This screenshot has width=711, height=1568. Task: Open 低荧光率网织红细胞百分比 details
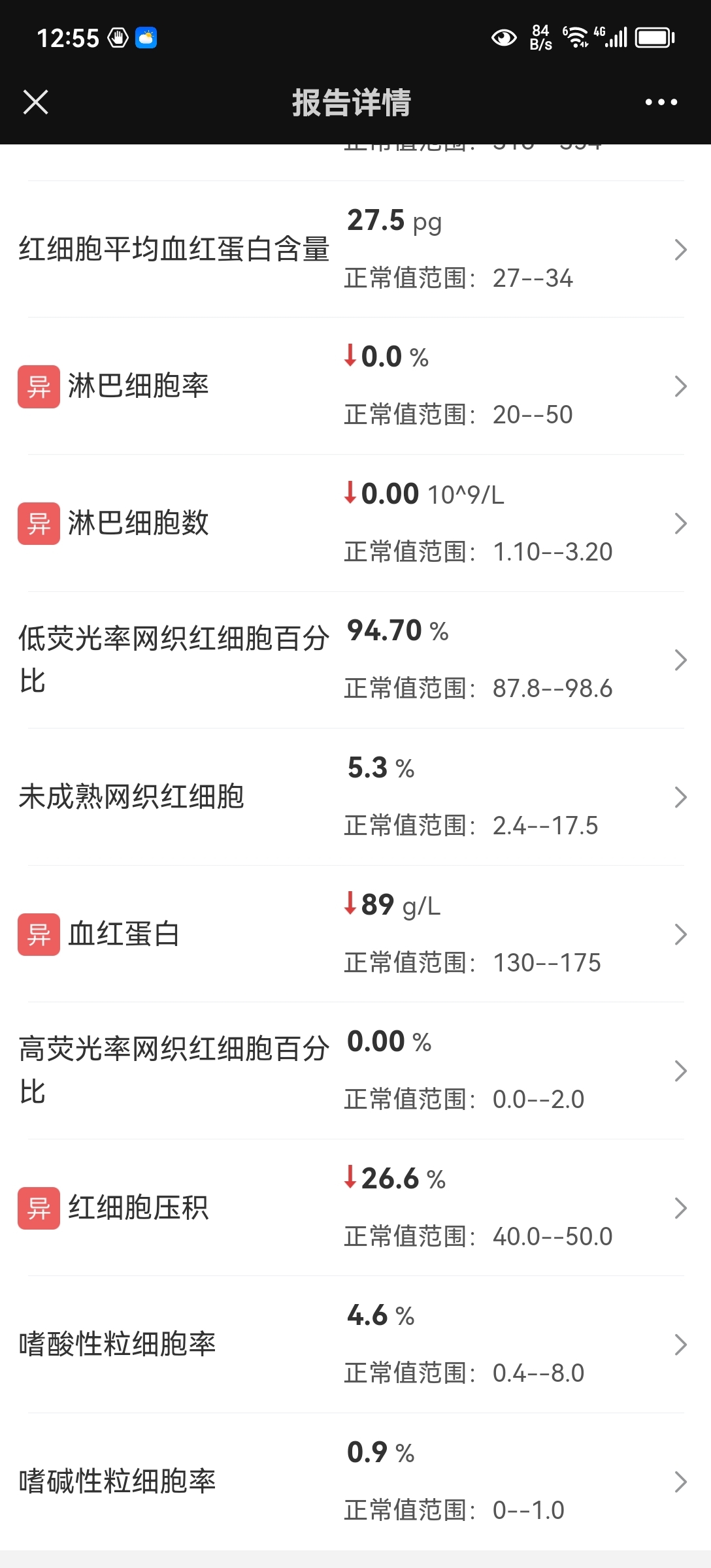pyautogui.click(x=355, y=660)
